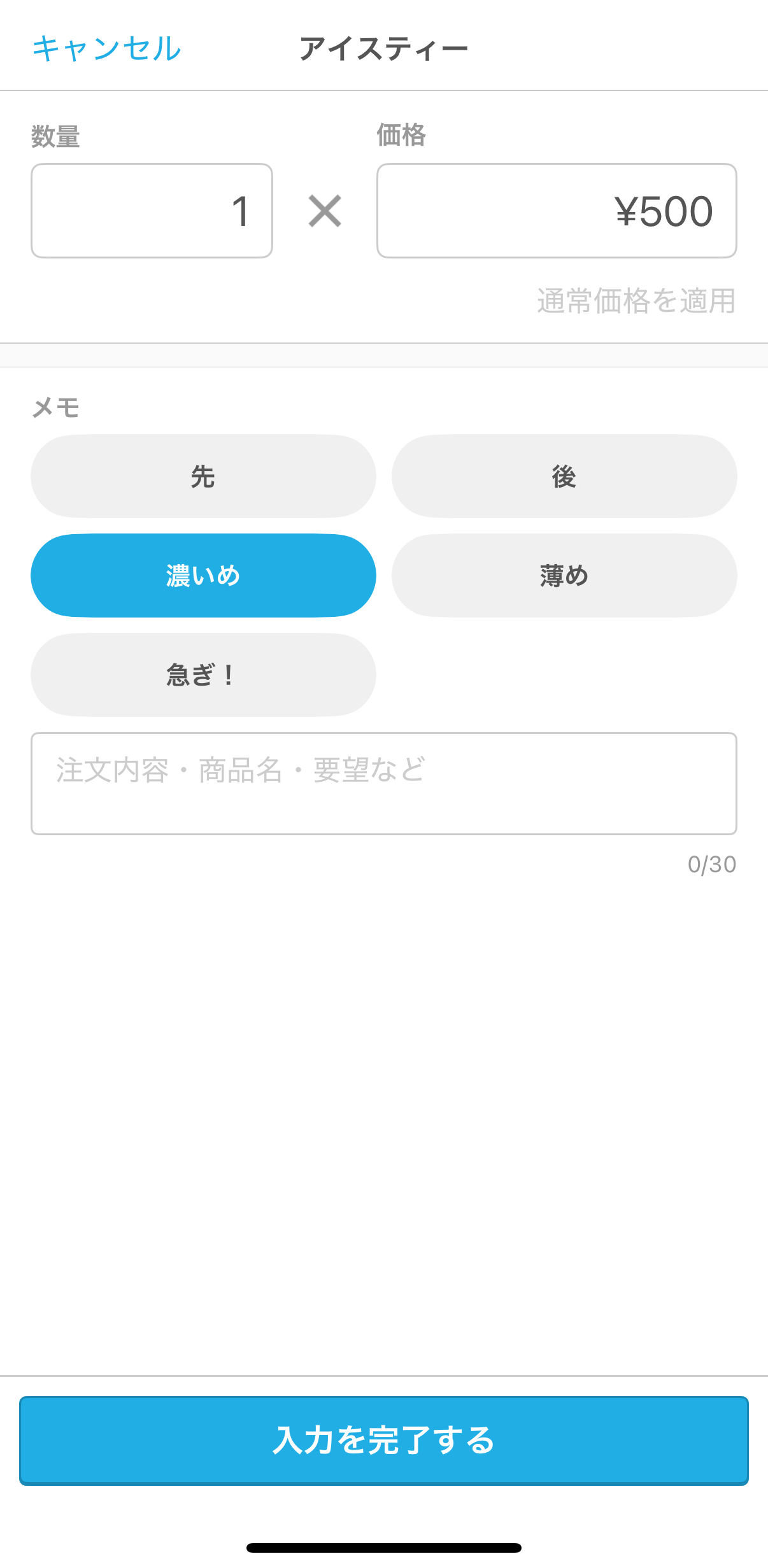Click the 価格 label

coord(401,135)
